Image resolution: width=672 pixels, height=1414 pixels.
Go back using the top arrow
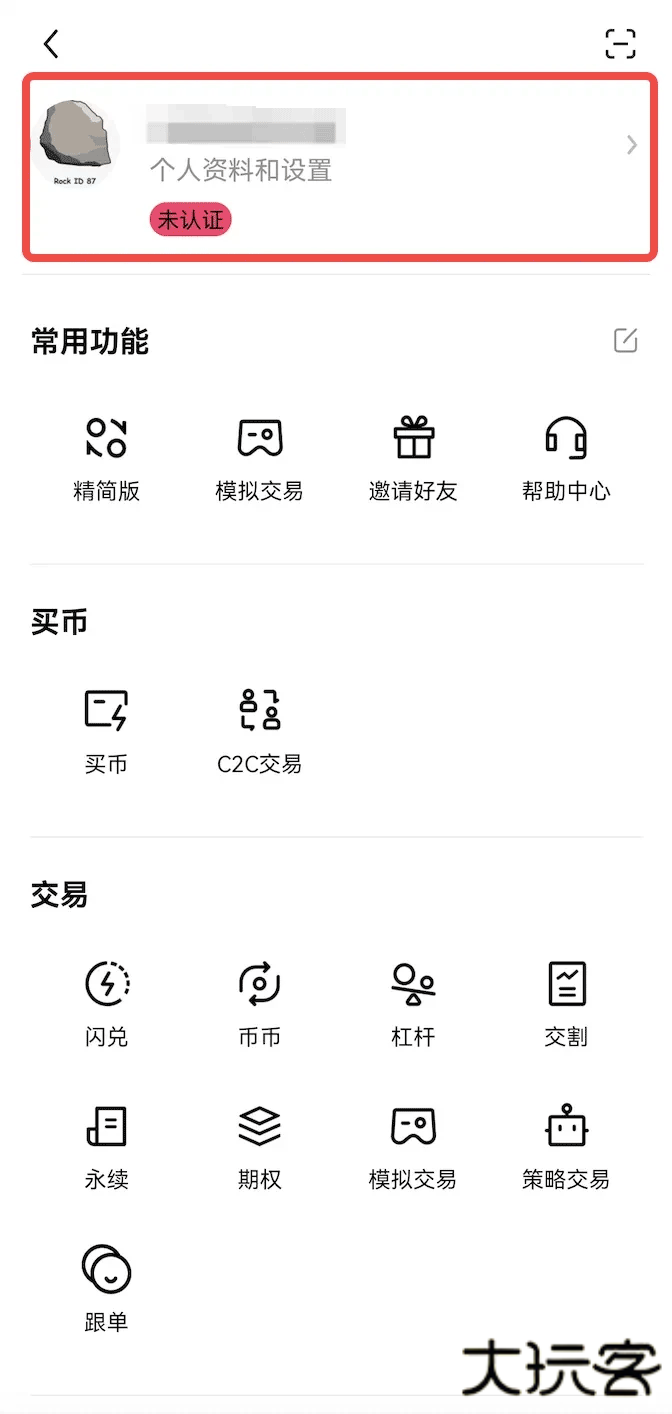[x=51, y=44]
